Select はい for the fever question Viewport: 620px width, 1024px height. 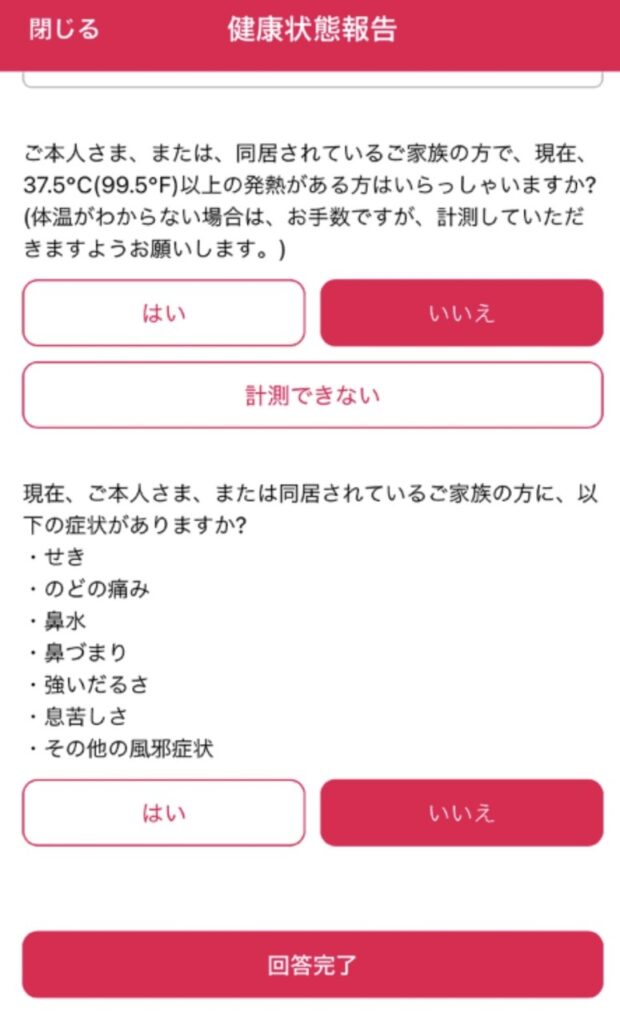(x=164, y=313)
